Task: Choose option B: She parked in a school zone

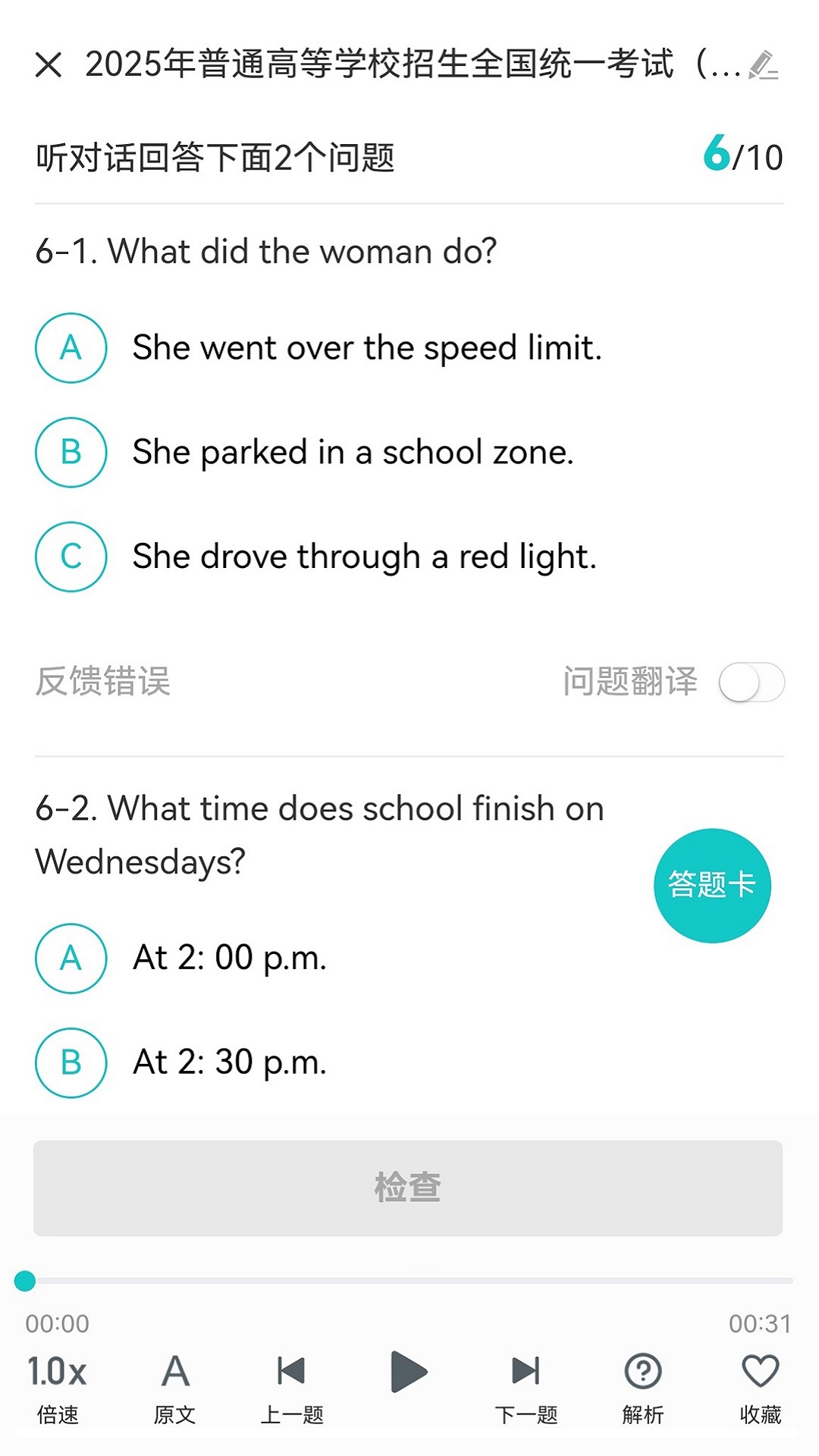Action: [71, 452]
